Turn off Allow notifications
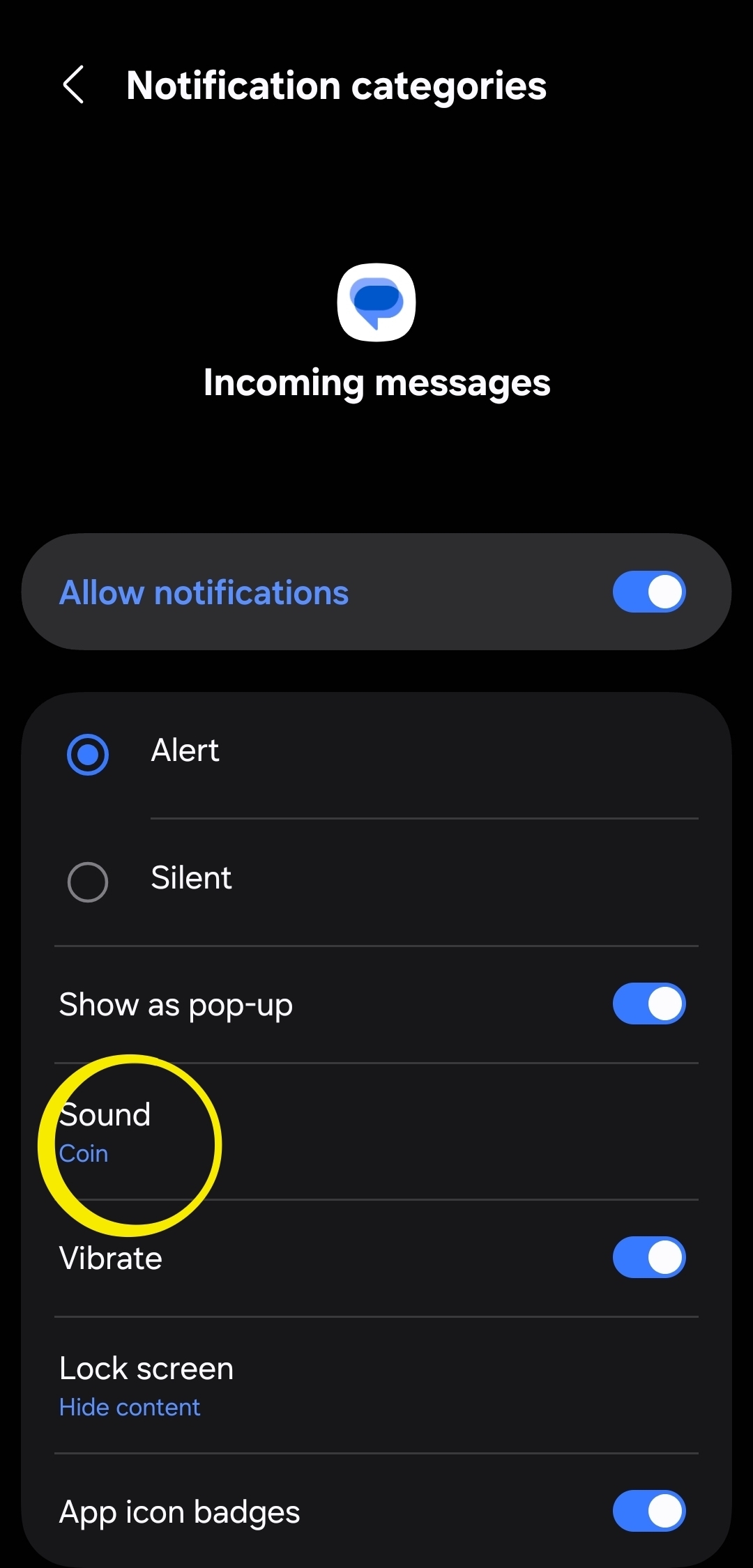This screenshot has height=1568, width=753. click(648, 592)
